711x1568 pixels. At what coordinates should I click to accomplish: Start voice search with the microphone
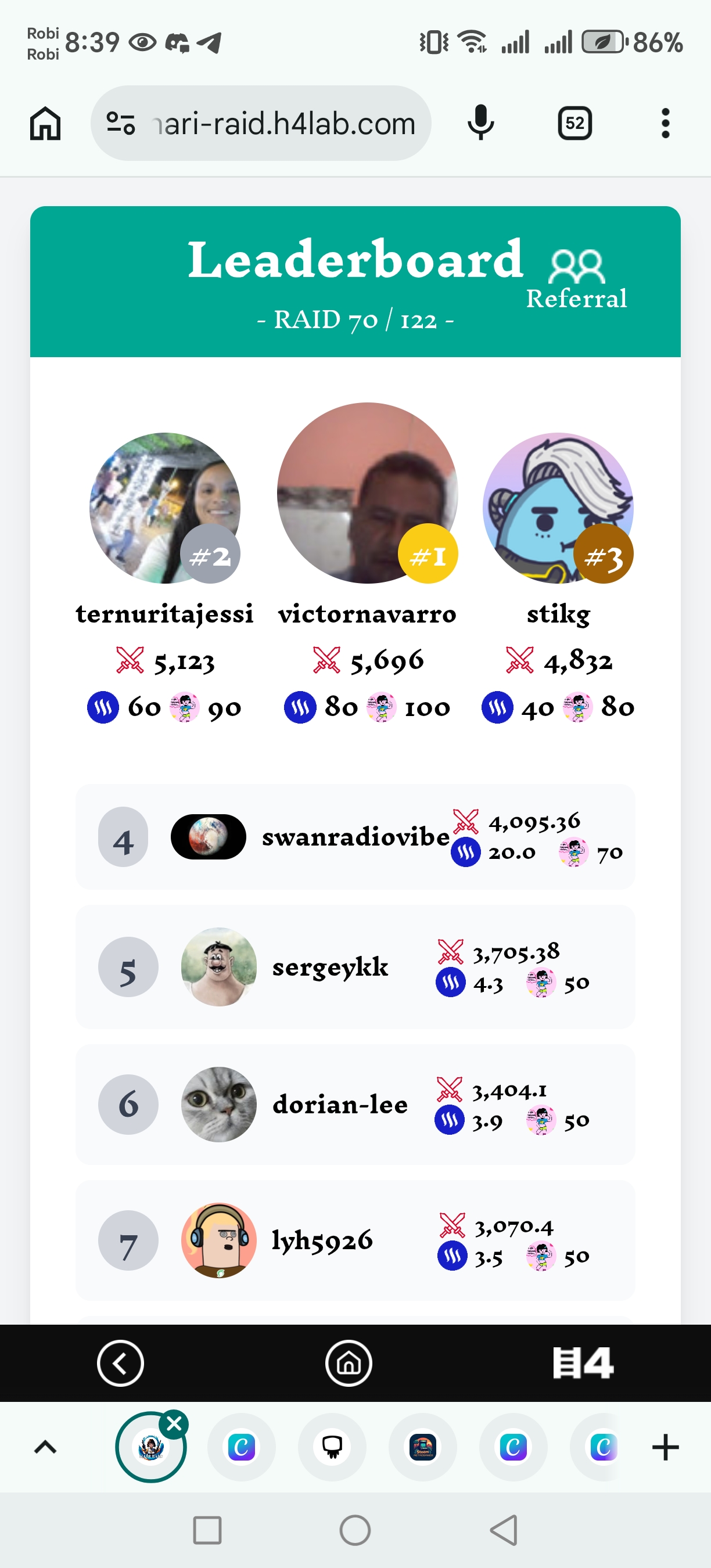480,124
